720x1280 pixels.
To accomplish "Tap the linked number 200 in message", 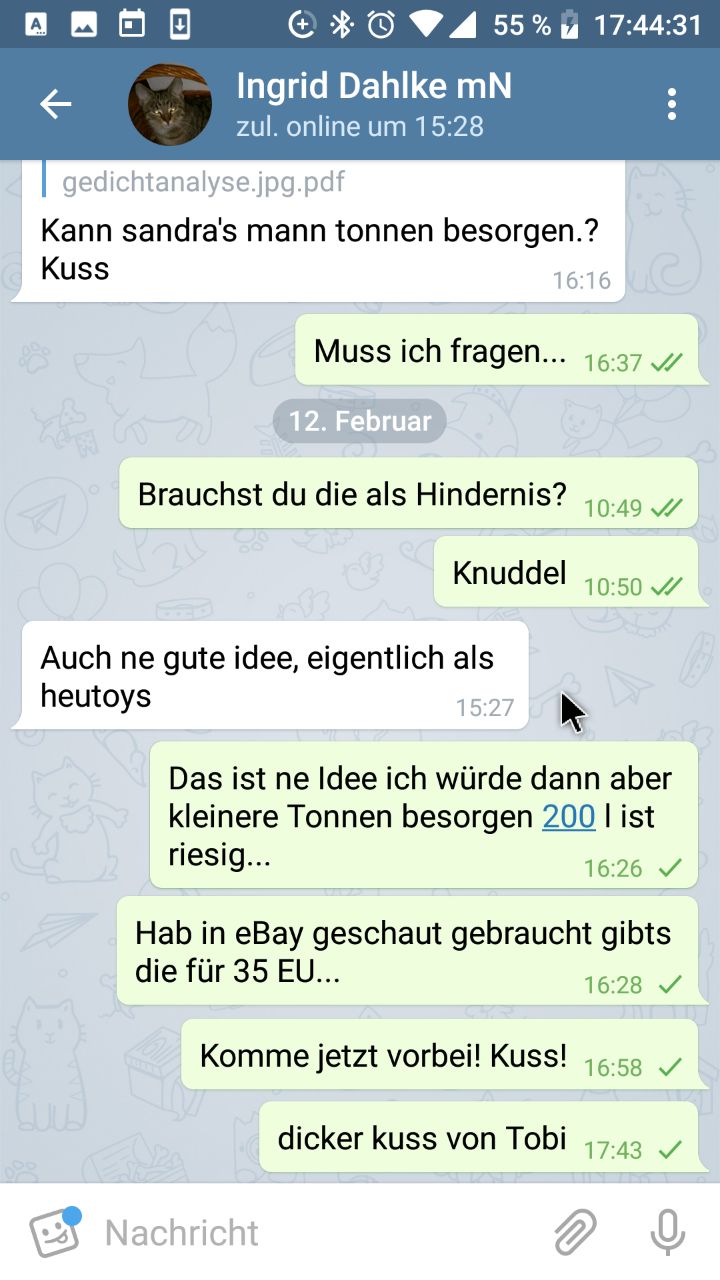I will (x=568, y=817).
